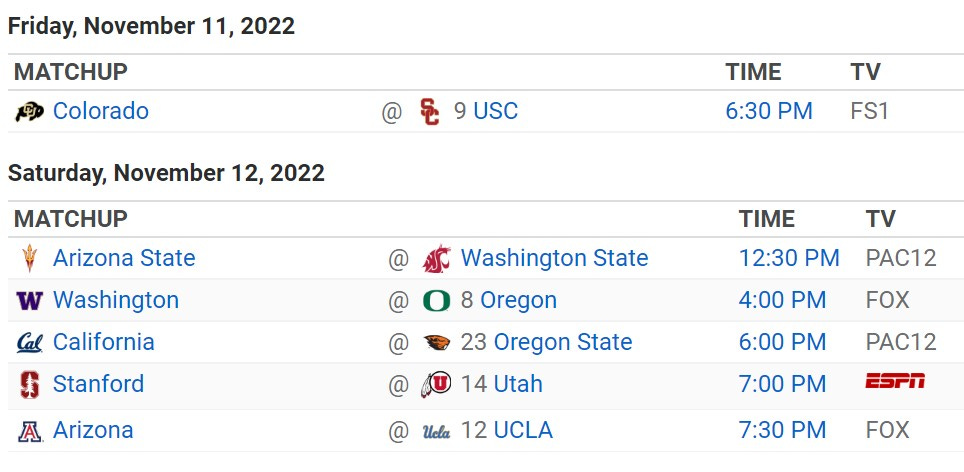Screen dimensions: 964x472
Task: Open the Stanford team link
Action: (x=98, y=384)
